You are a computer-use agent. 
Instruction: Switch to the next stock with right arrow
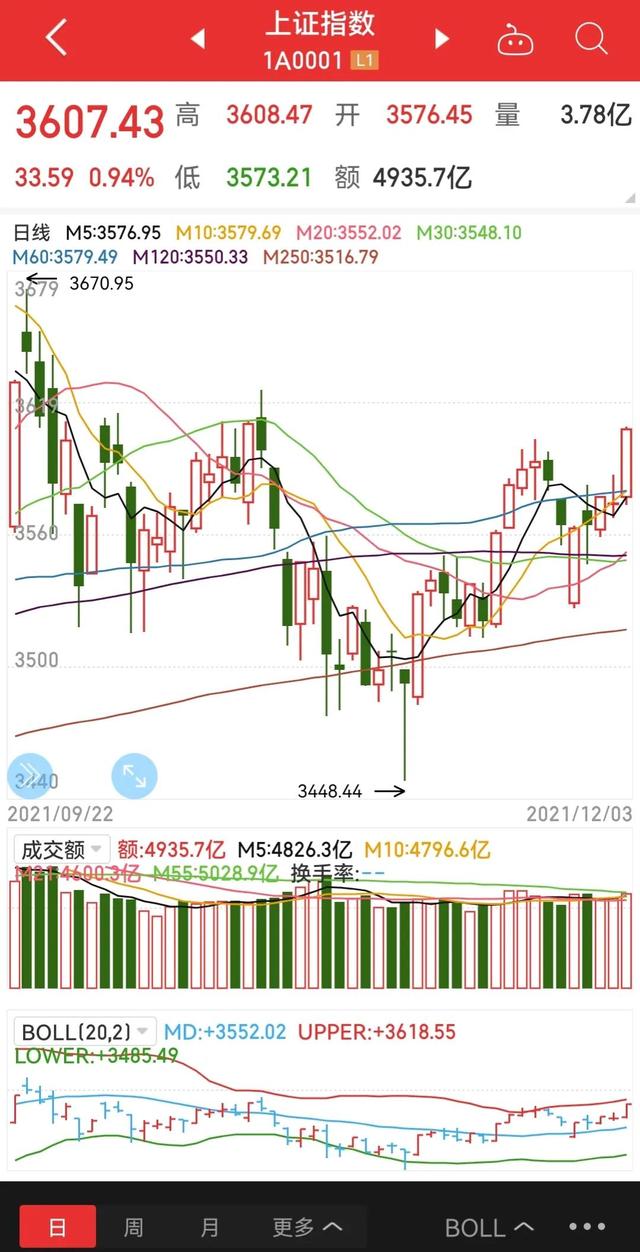[442, 39]
